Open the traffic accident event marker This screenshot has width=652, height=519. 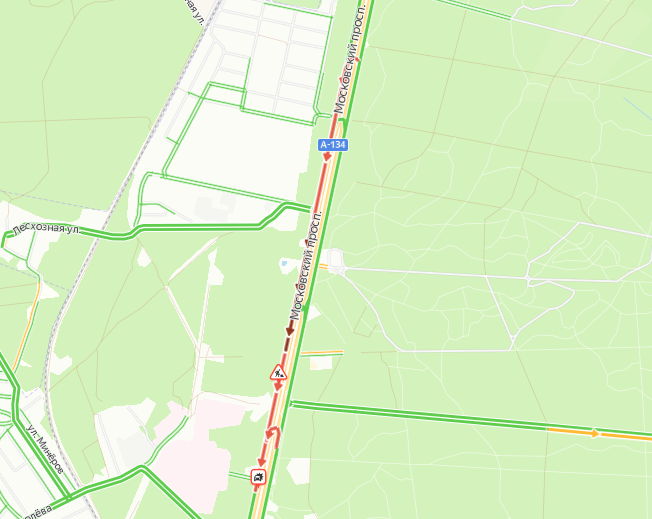pyautogui.click(x=259, y=478)
